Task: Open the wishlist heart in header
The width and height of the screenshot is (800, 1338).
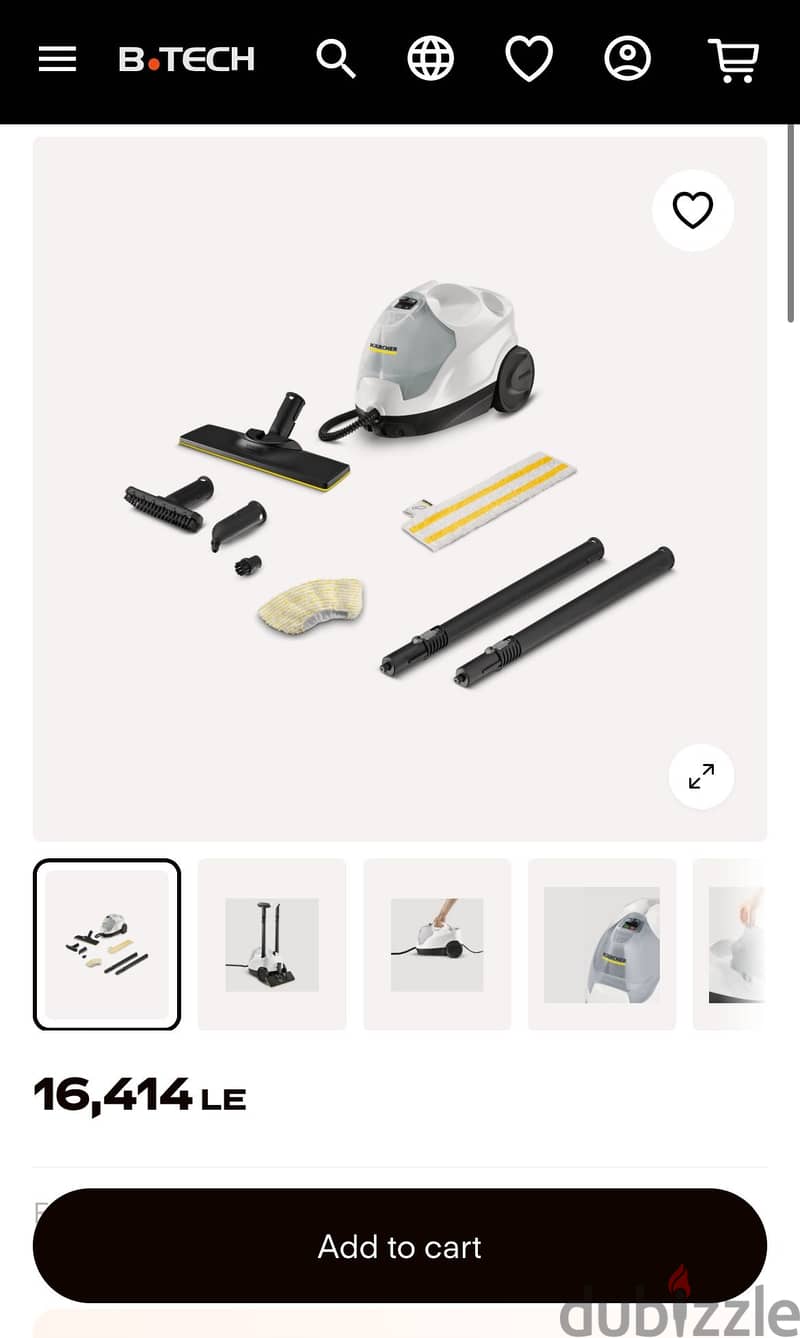Action: [x=529, y=60]
